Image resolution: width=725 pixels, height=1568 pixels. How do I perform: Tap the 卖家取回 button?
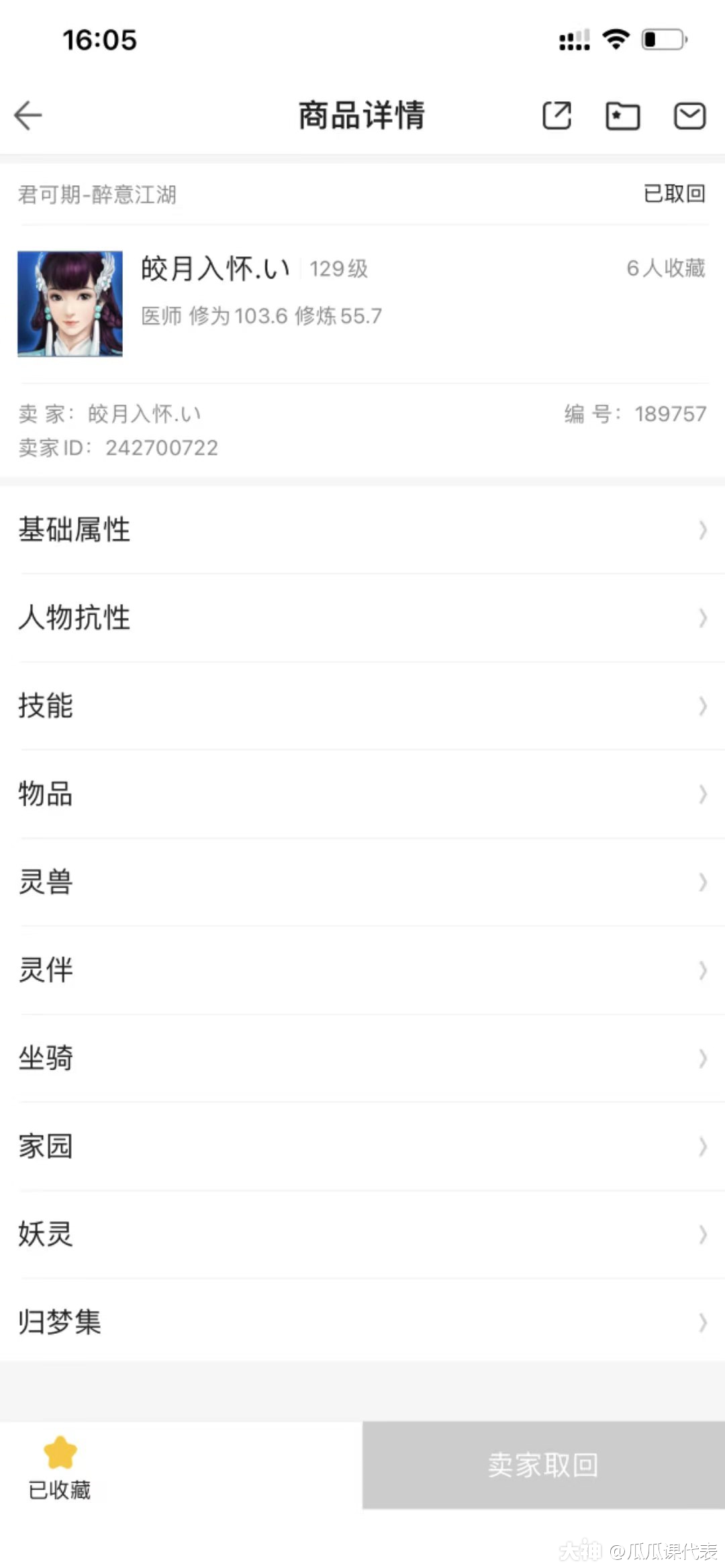(543, 1465)
